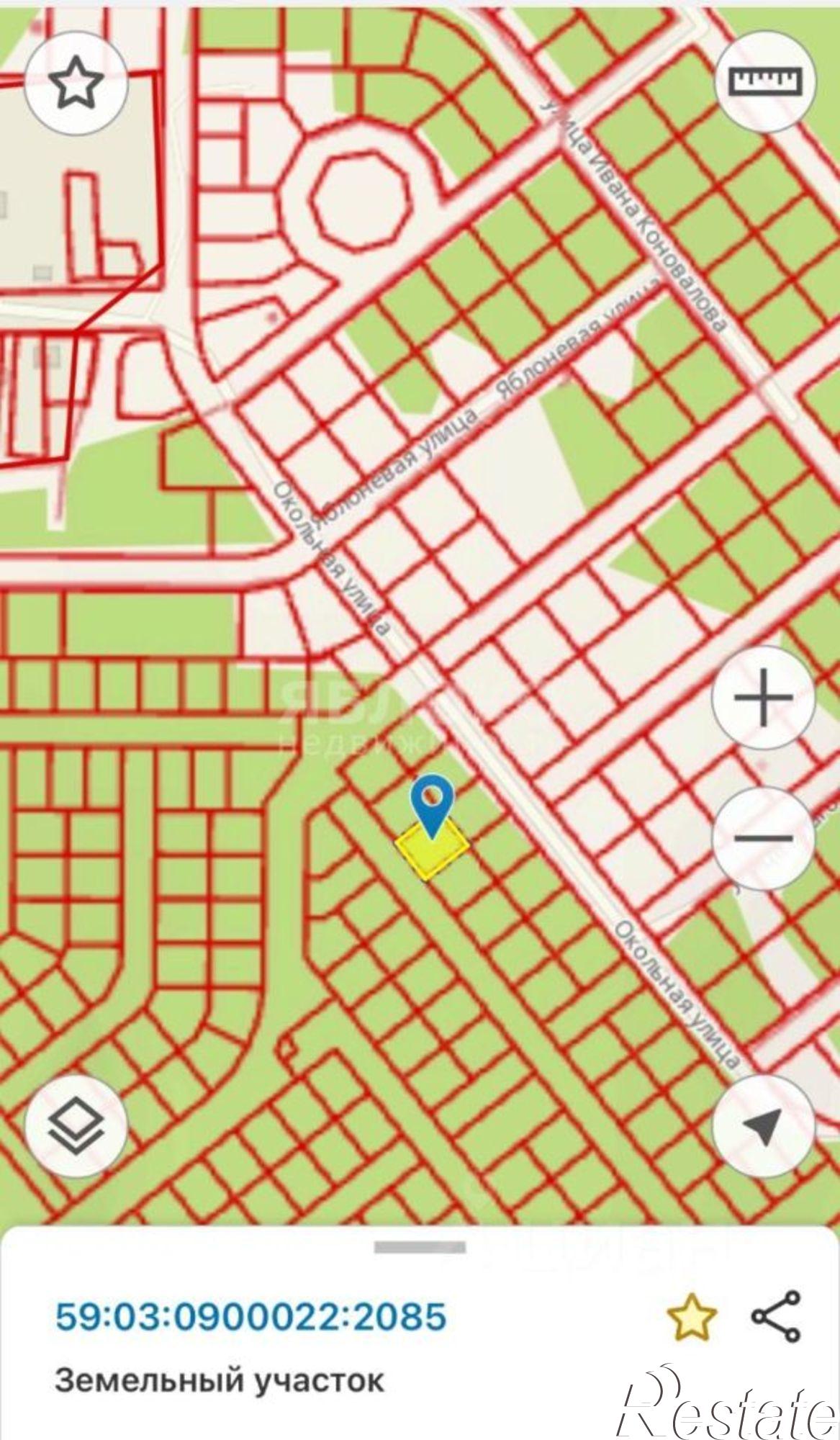840x1440 pixels.
Task: Tap the blue pin on the selected plot
Action: pos(431,805)
